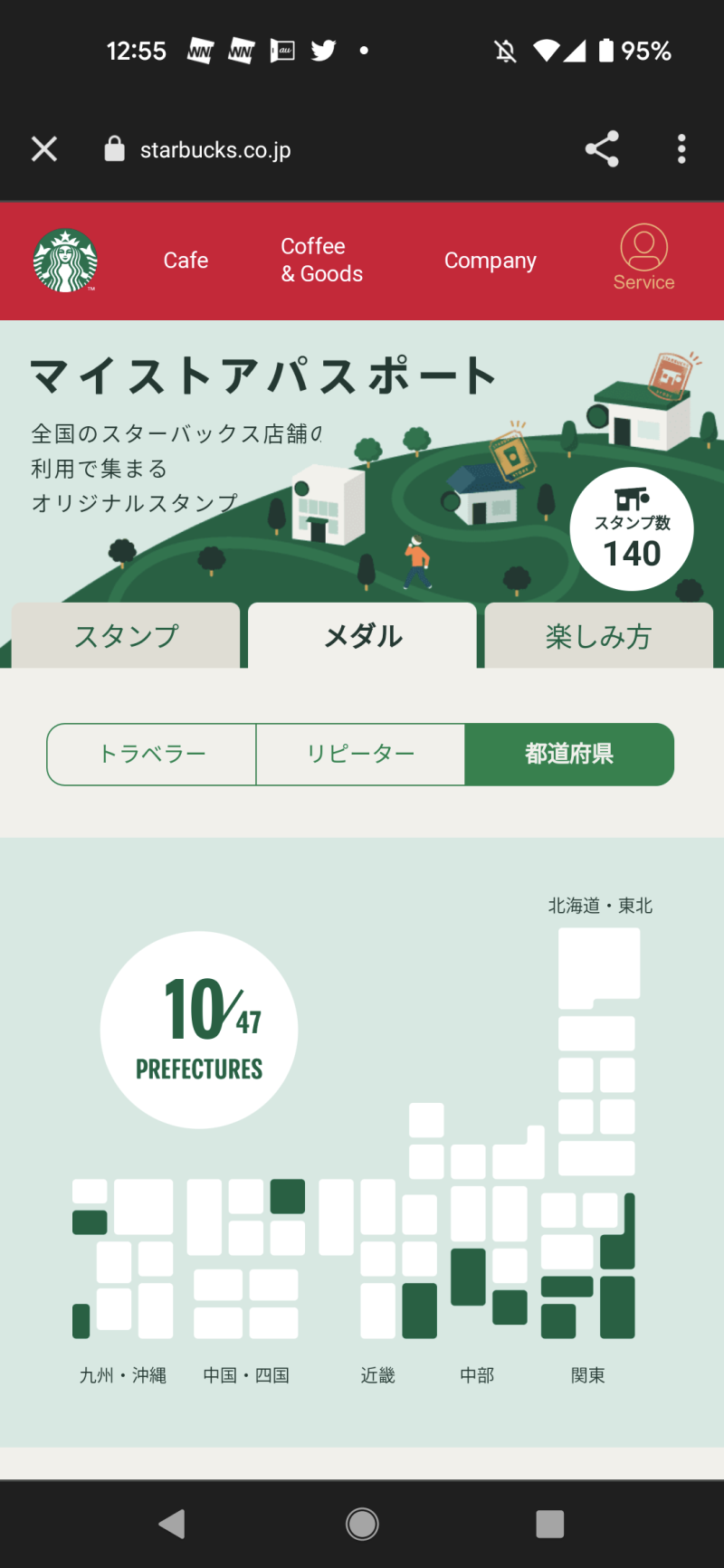The image size is (724, 1568).
Task: Show リピーター medals
Action: (x=360, y=754)
